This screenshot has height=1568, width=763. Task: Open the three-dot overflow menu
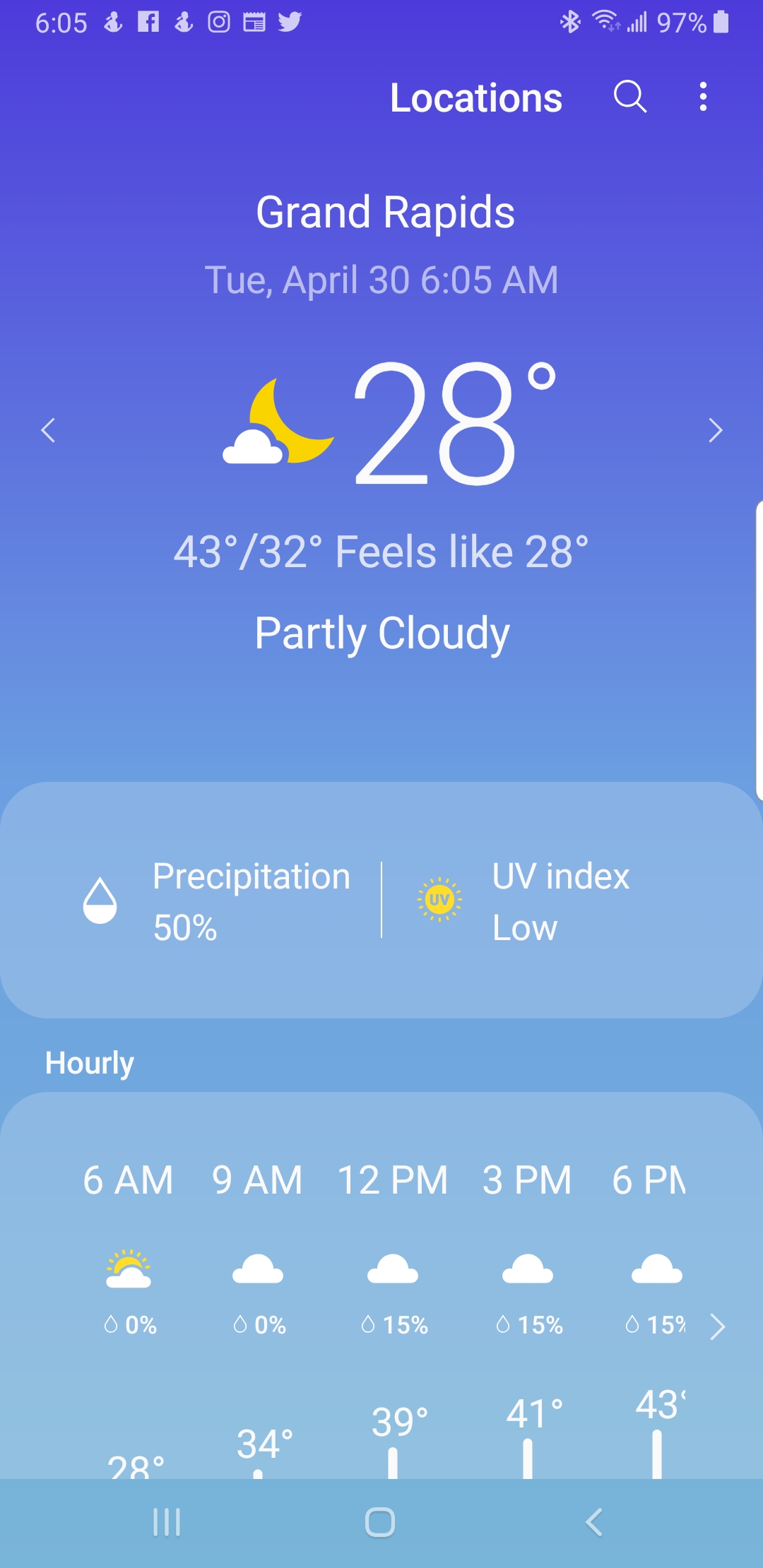[703, 96]
